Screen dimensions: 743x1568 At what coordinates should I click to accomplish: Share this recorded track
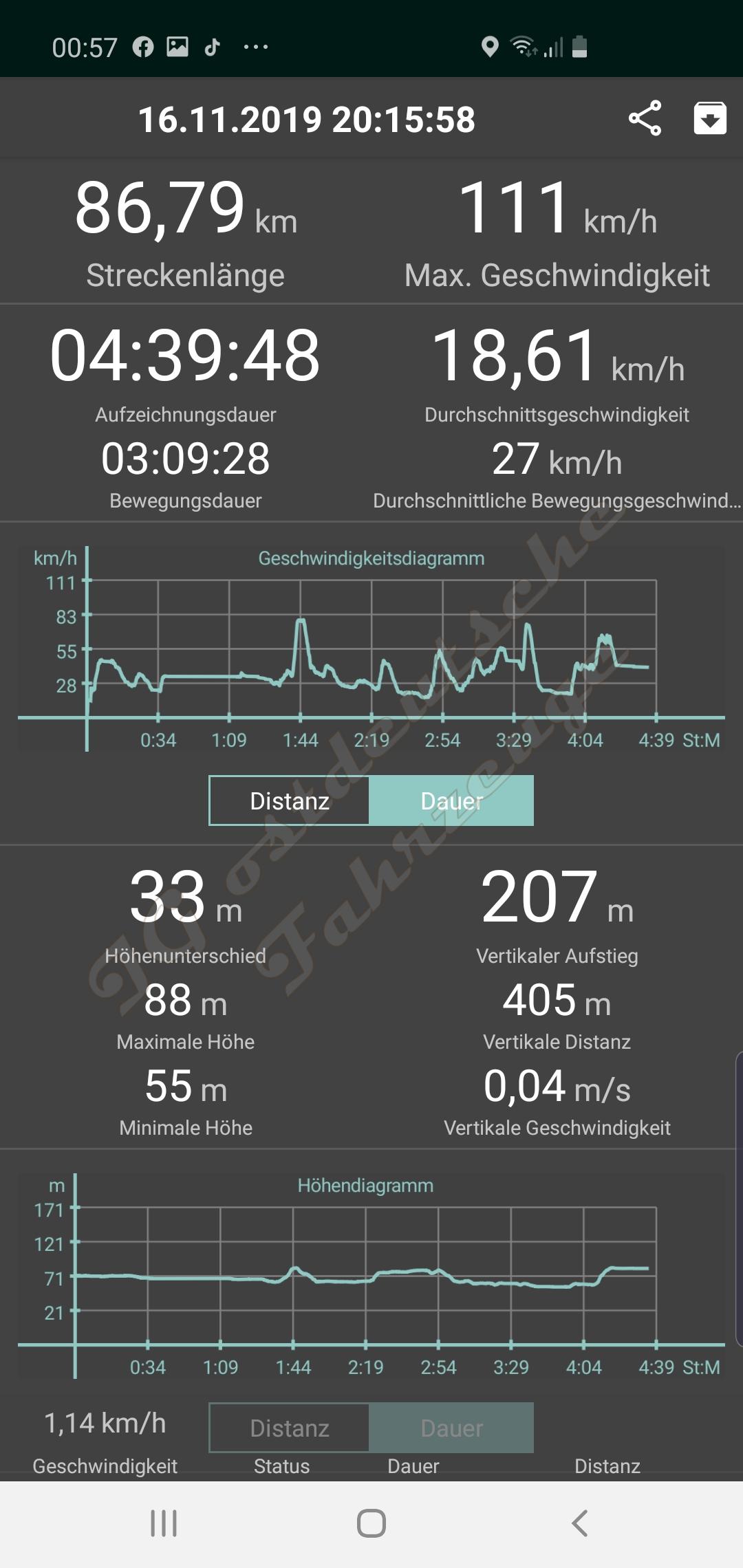[645, 118]
